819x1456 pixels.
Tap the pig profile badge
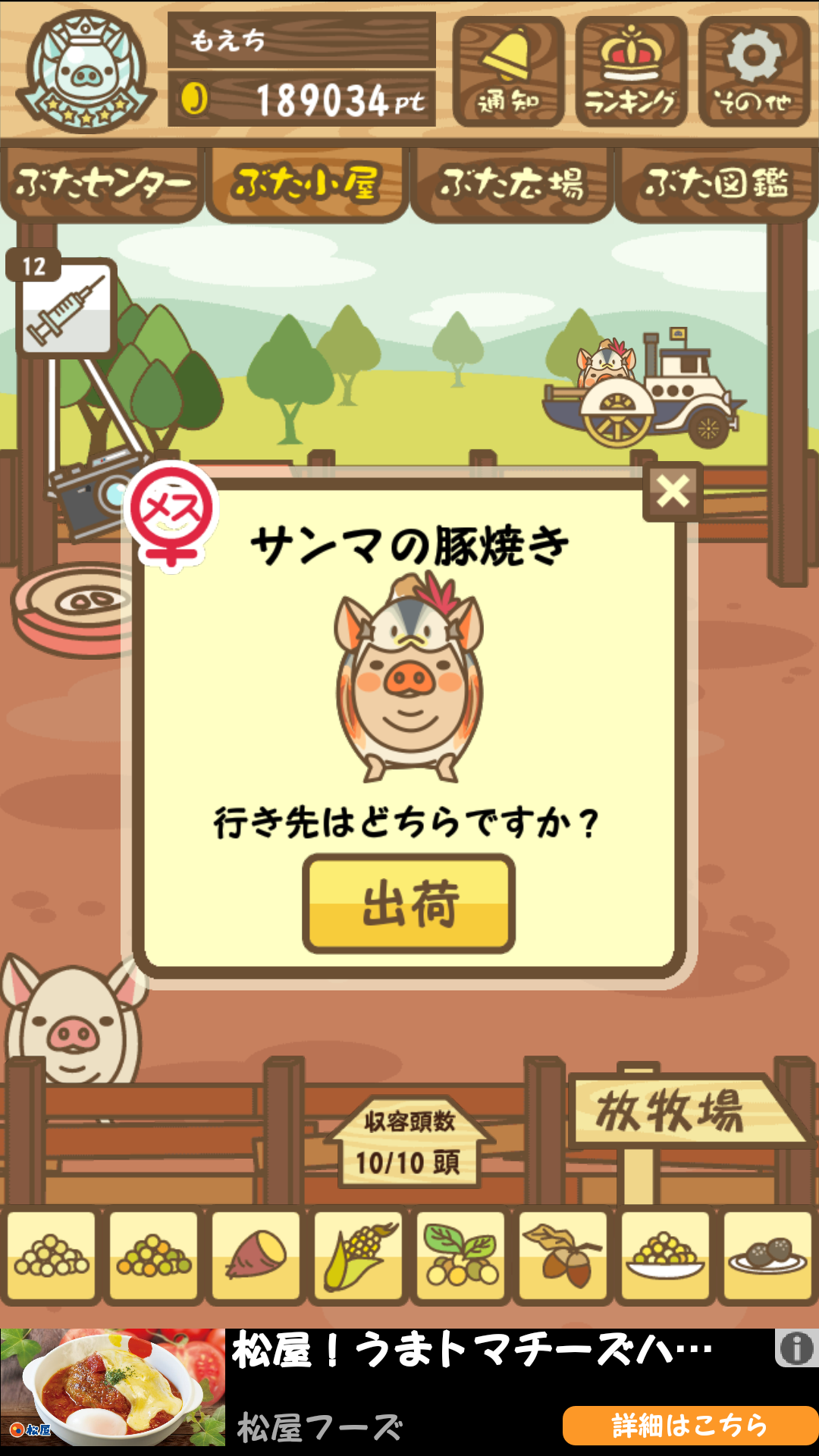86,72
